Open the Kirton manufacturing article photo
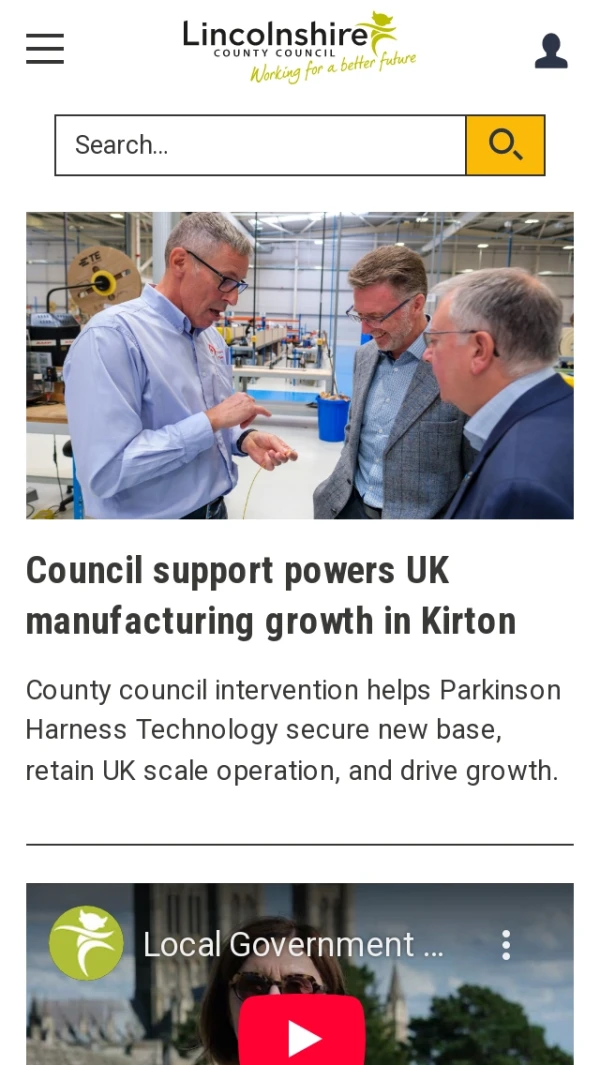 [x=300, y=365]
